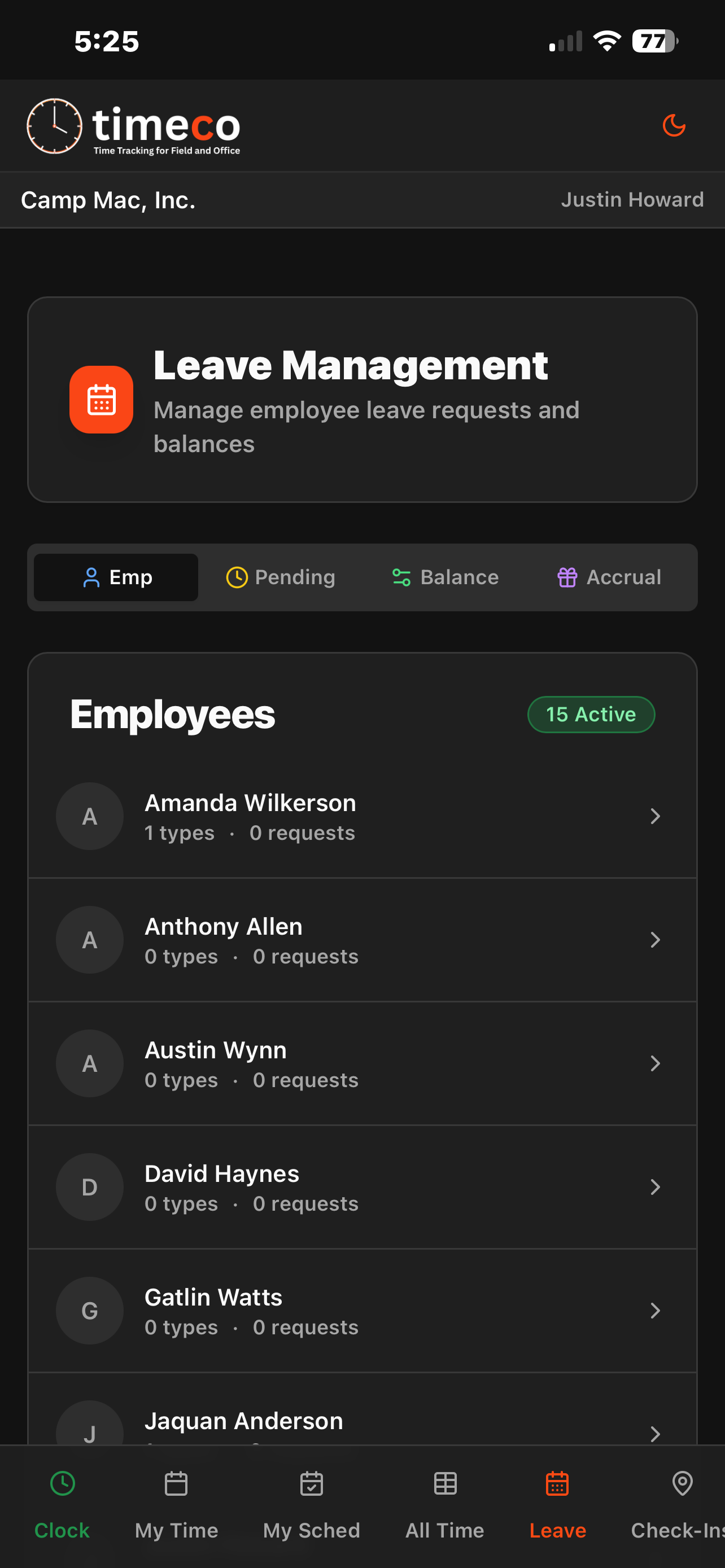Switch to the Pending tab
Viewport: 725px width, 1568px height.
click(x=281, y=577)
